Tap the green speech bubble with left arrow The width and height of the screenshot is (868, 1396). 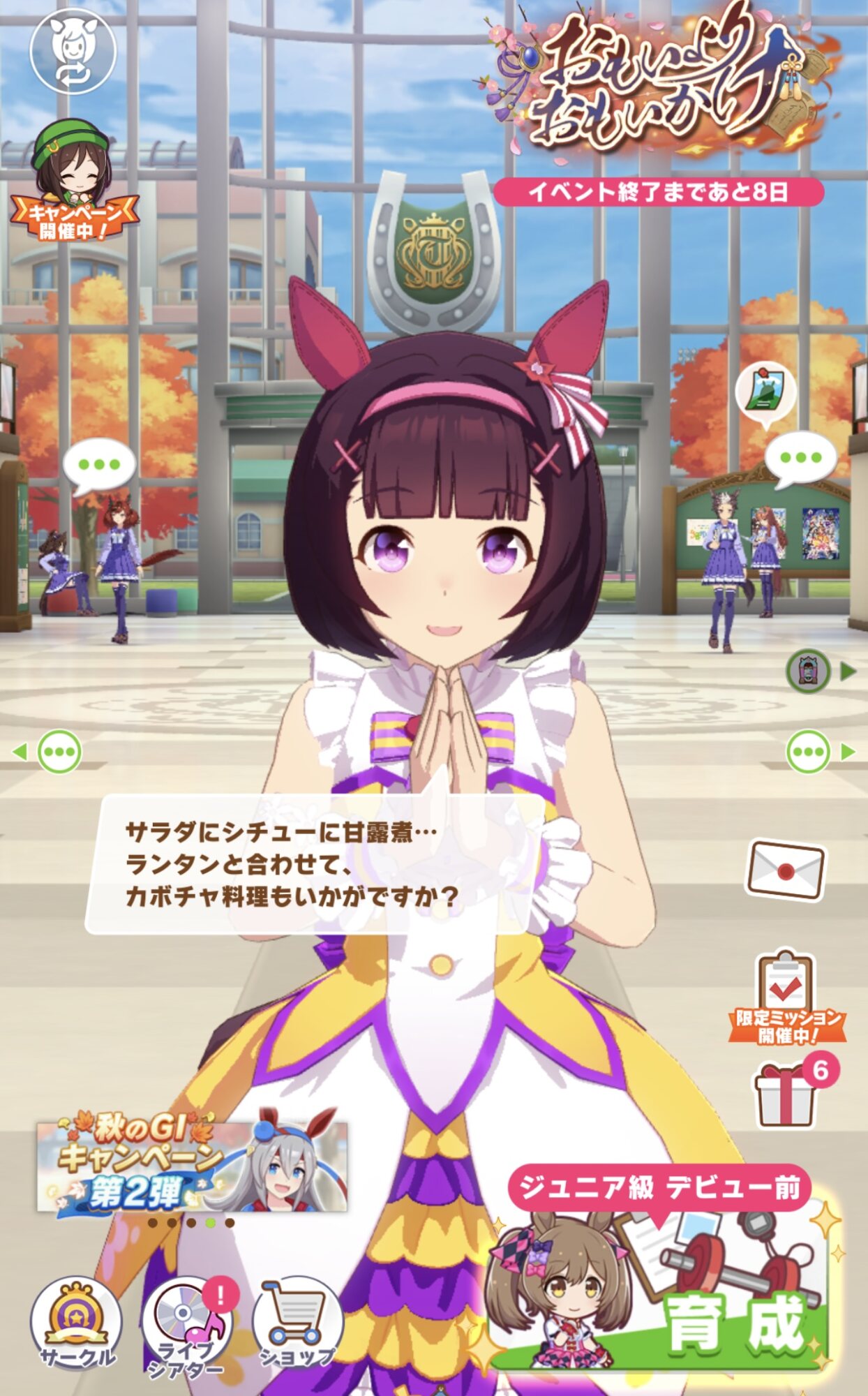(x=57, y=752)
